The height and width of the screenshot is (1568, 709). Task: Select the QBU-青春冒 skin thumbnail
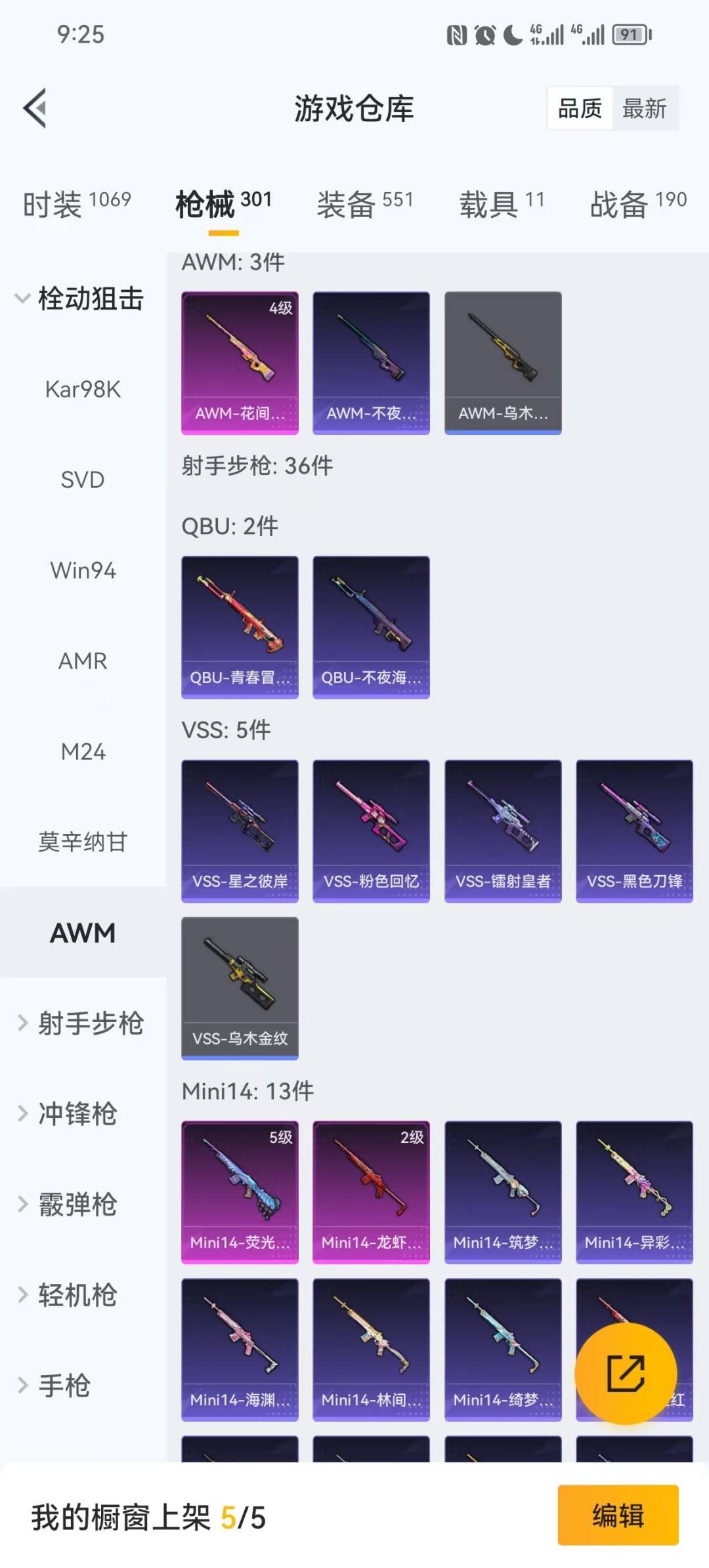pos(240,625)
